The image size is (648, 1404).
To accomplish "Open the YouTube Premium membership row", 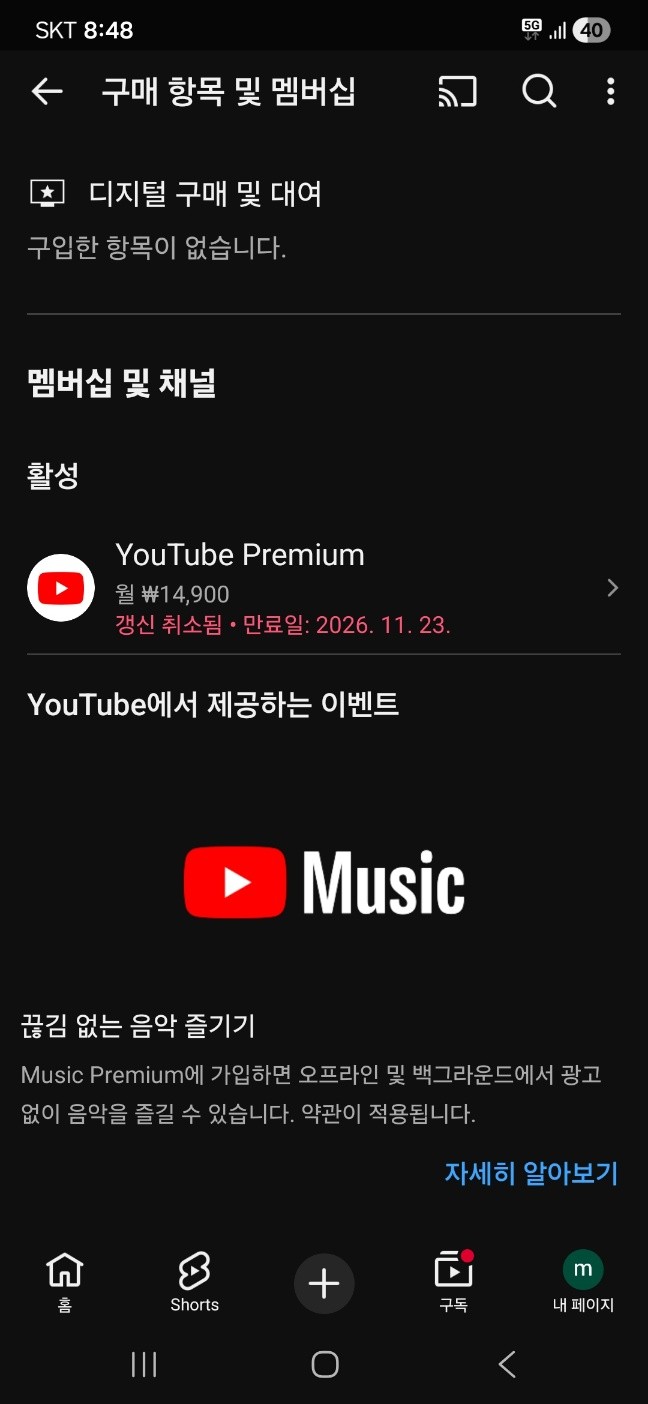I will click(x=324, y=588).
